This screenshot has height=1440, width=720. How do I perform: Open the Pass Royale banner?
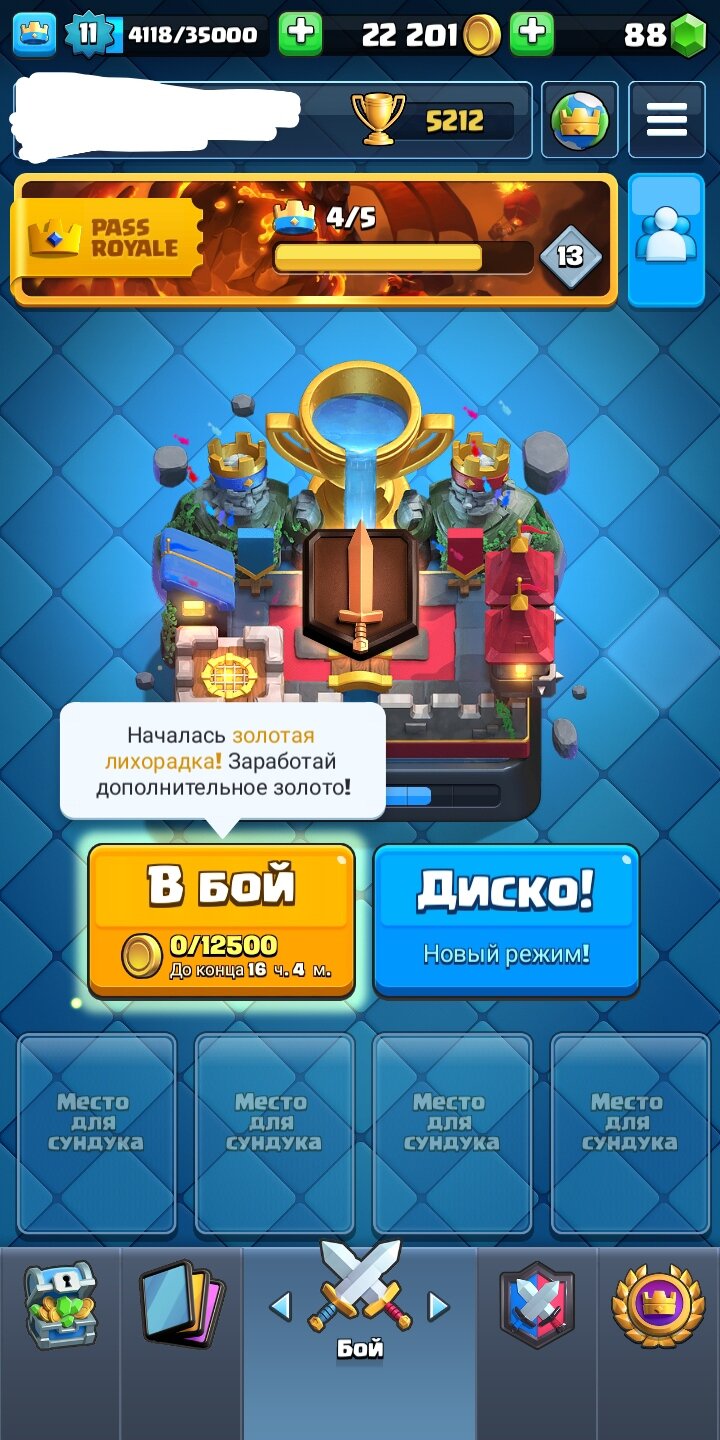pyautogui.click(x=314, y=240)
